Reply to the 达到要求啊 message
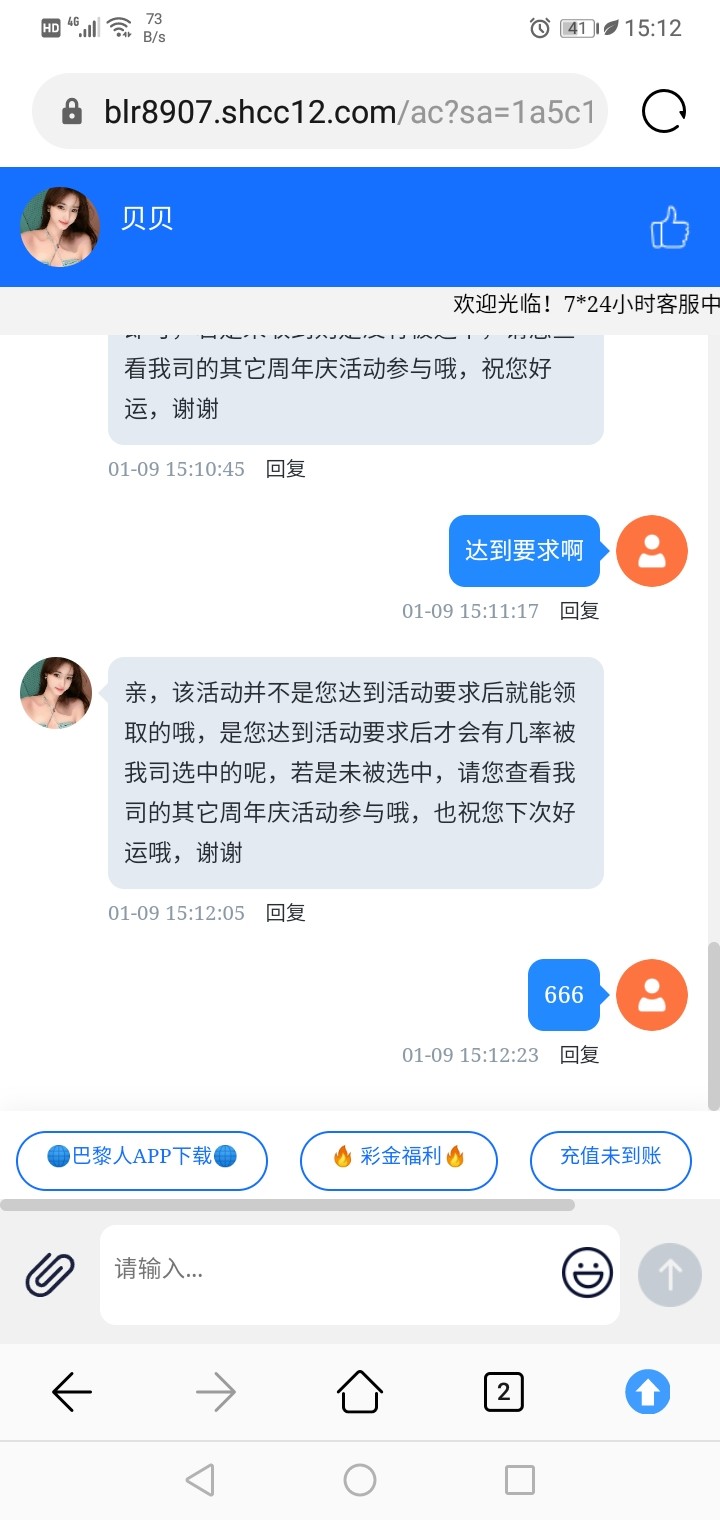This screenshot has width=720, height=1520. [579, 611]
